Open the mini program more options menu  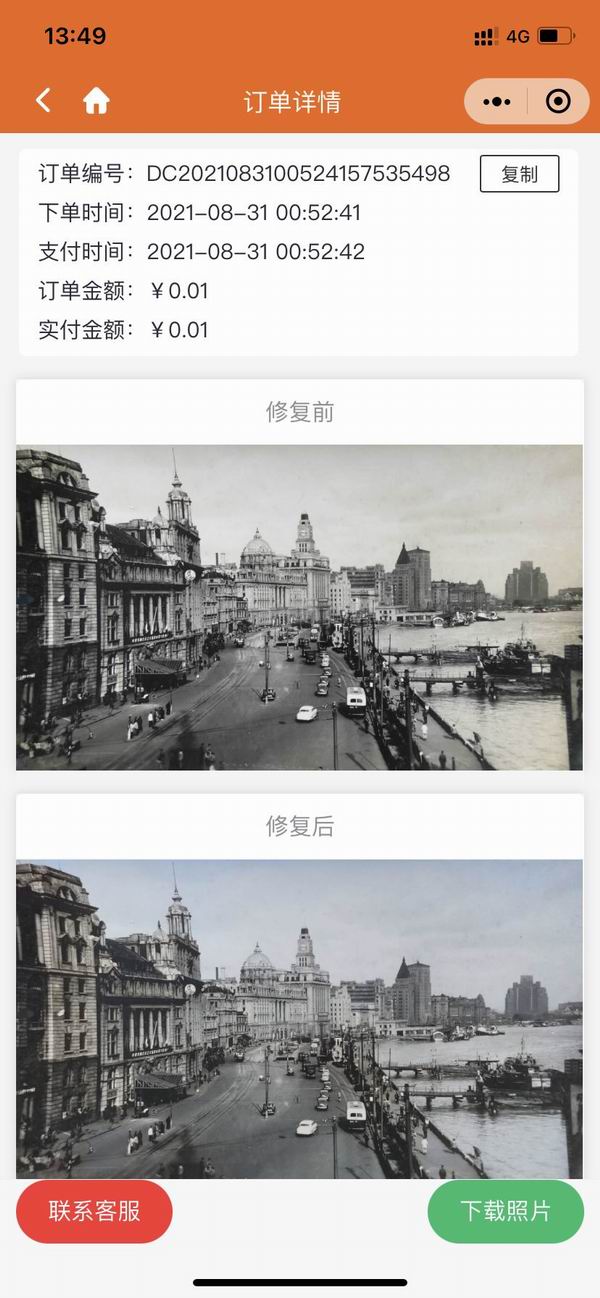(497, 101)
